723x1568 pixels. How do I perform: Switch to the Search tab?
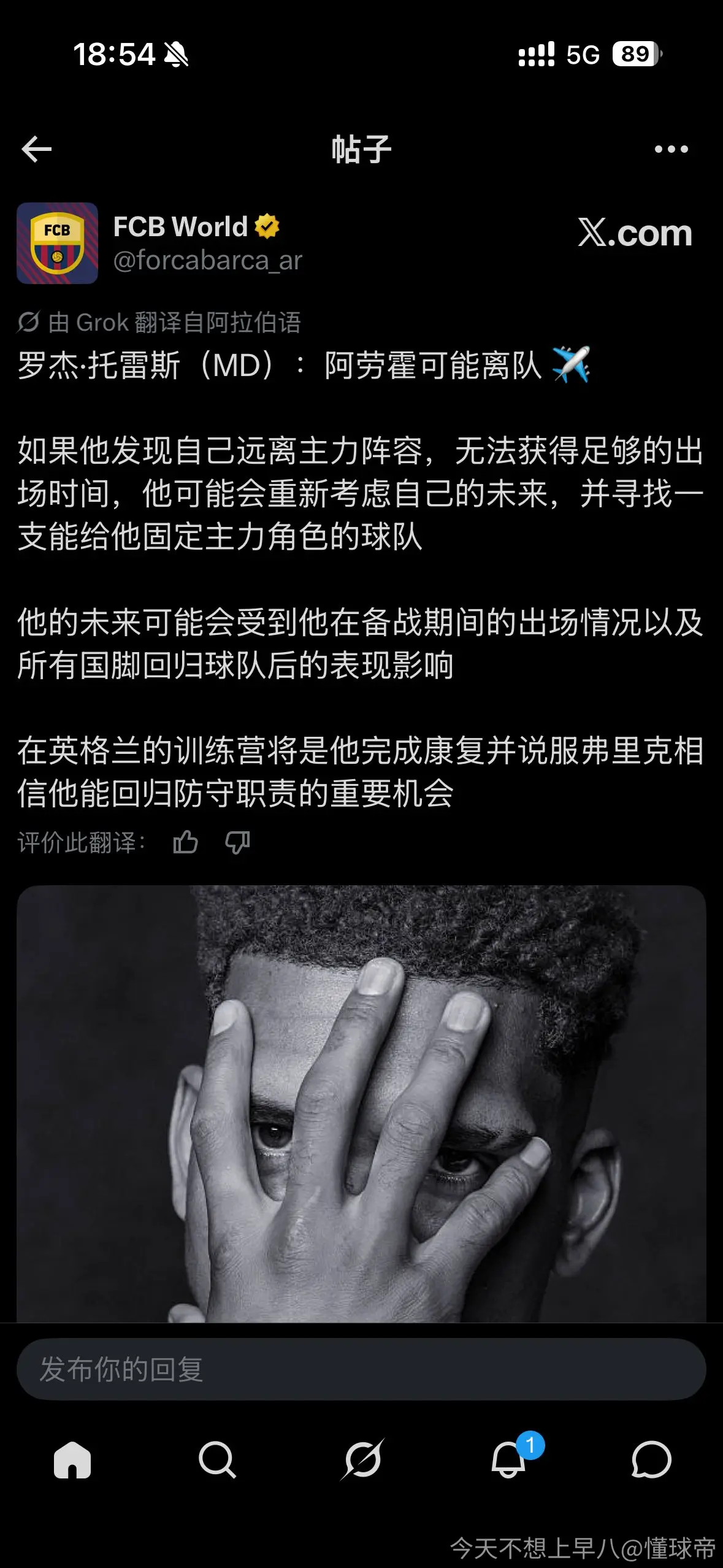tap(217, 1459)
